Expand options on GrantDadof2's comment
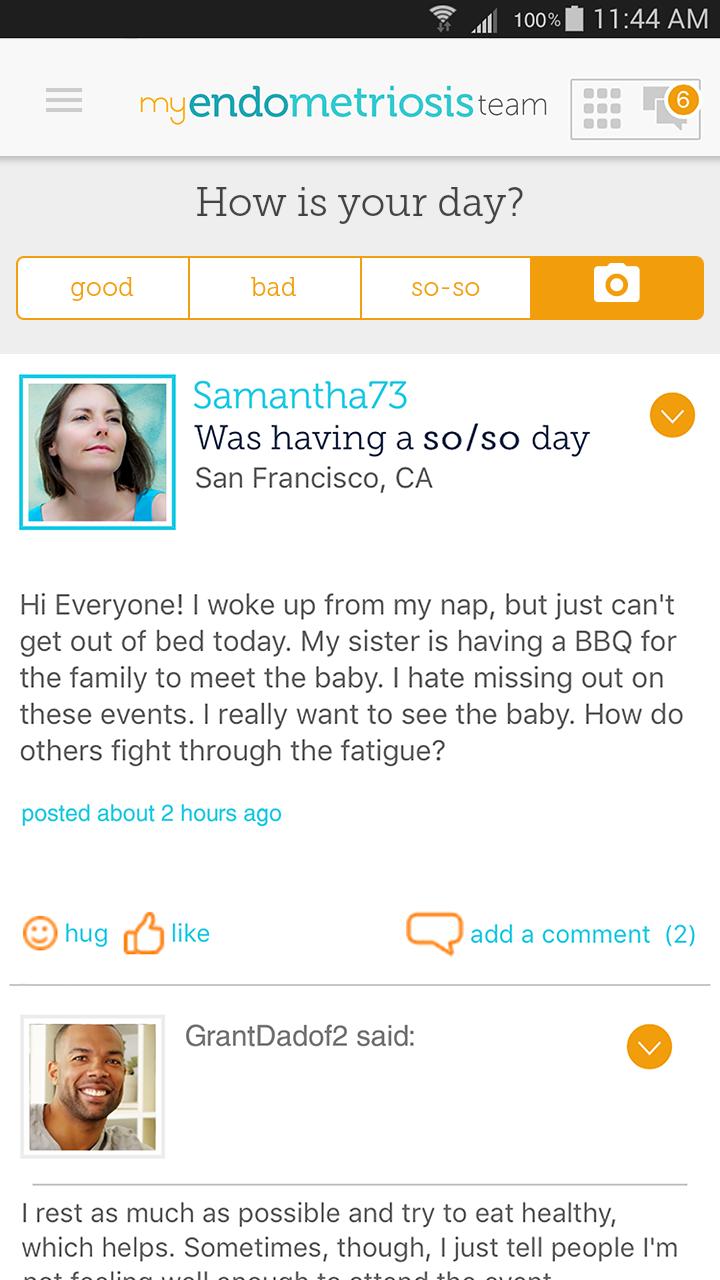Screen dimensions: 720x1280 click(x=649, y=1047)
